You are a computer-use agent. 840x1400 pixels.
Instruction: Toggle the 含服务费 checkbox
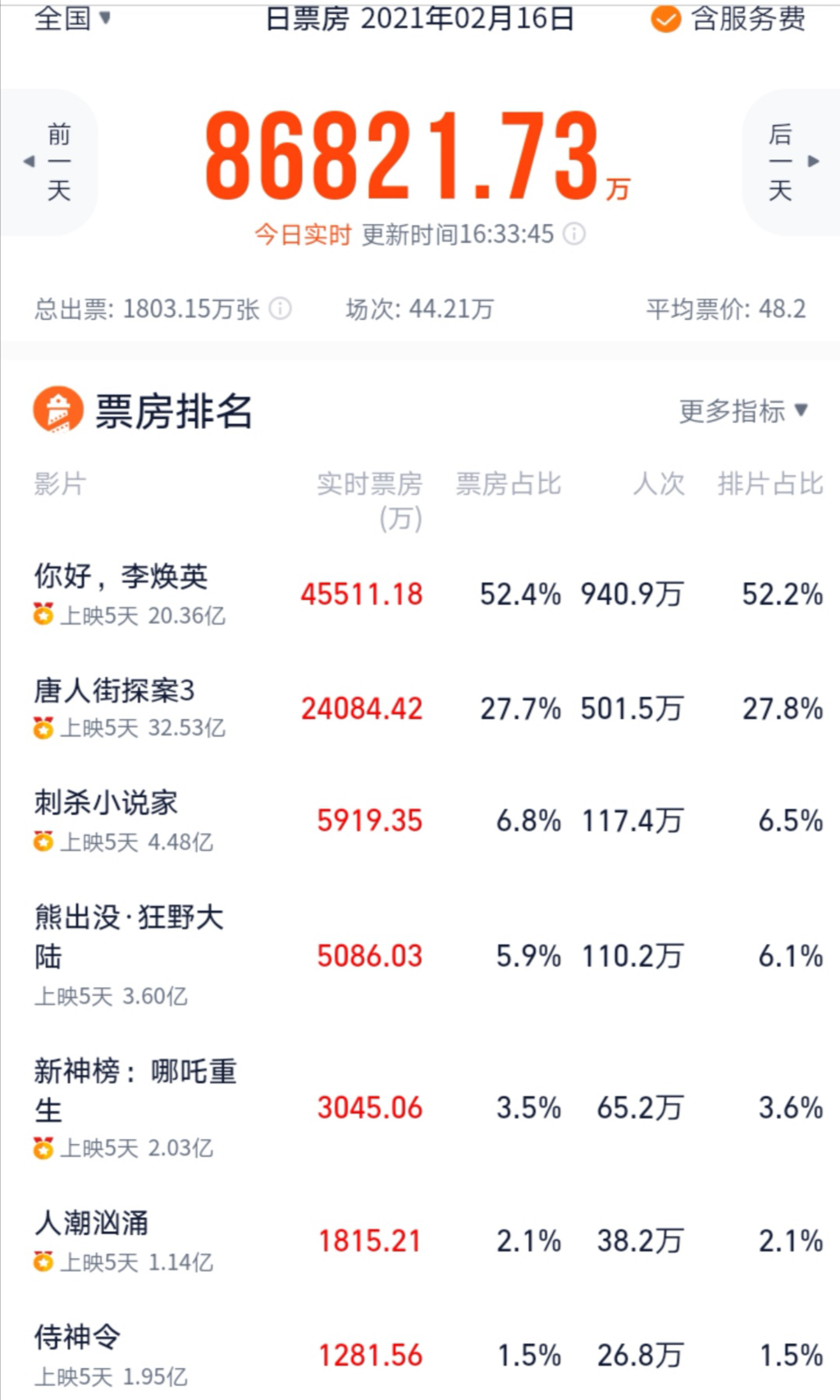coord(665,19)
